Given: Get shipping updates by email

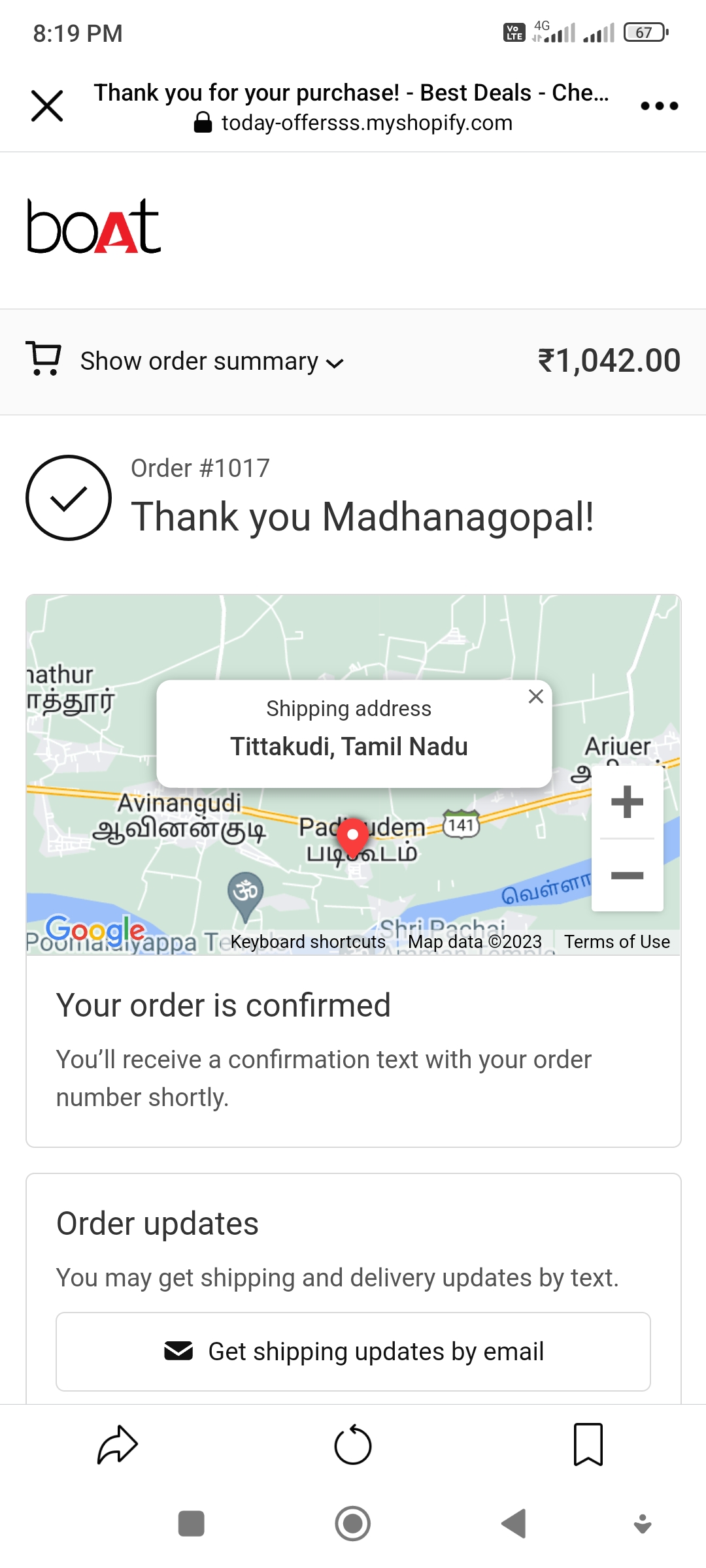Looking at the screenshot, I should [x=353, y=1351].
